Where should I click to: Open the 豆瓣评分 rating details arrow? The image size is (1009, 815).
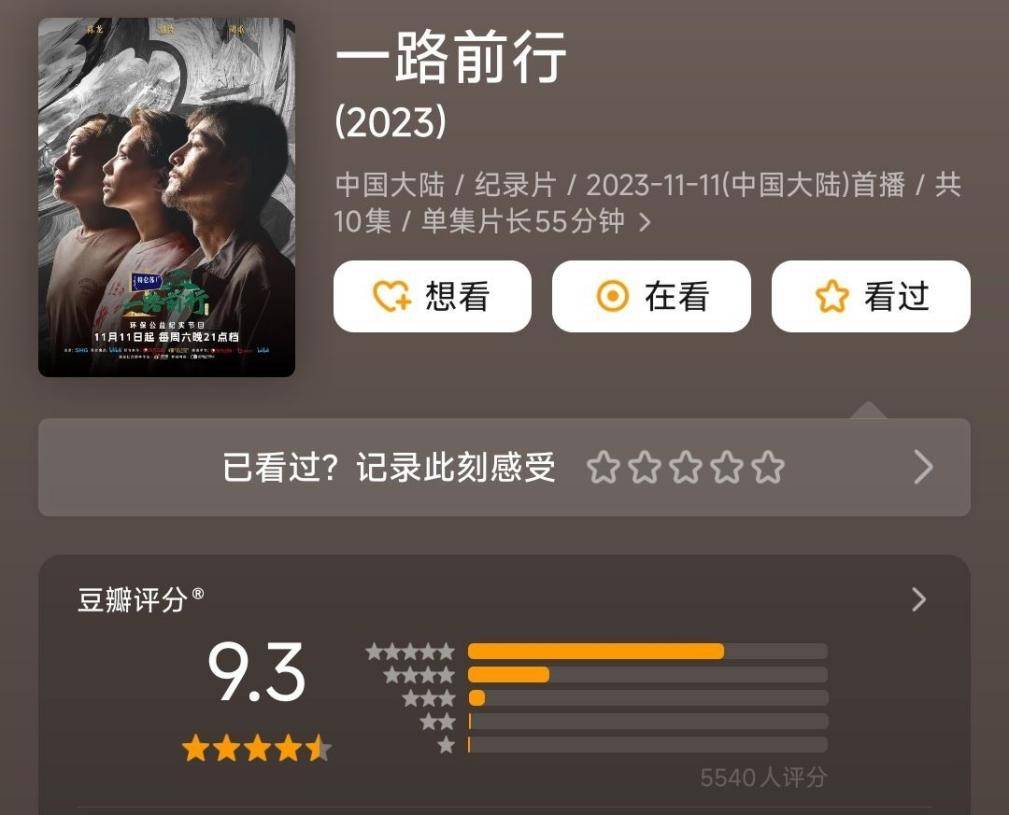tap(919, 600)
